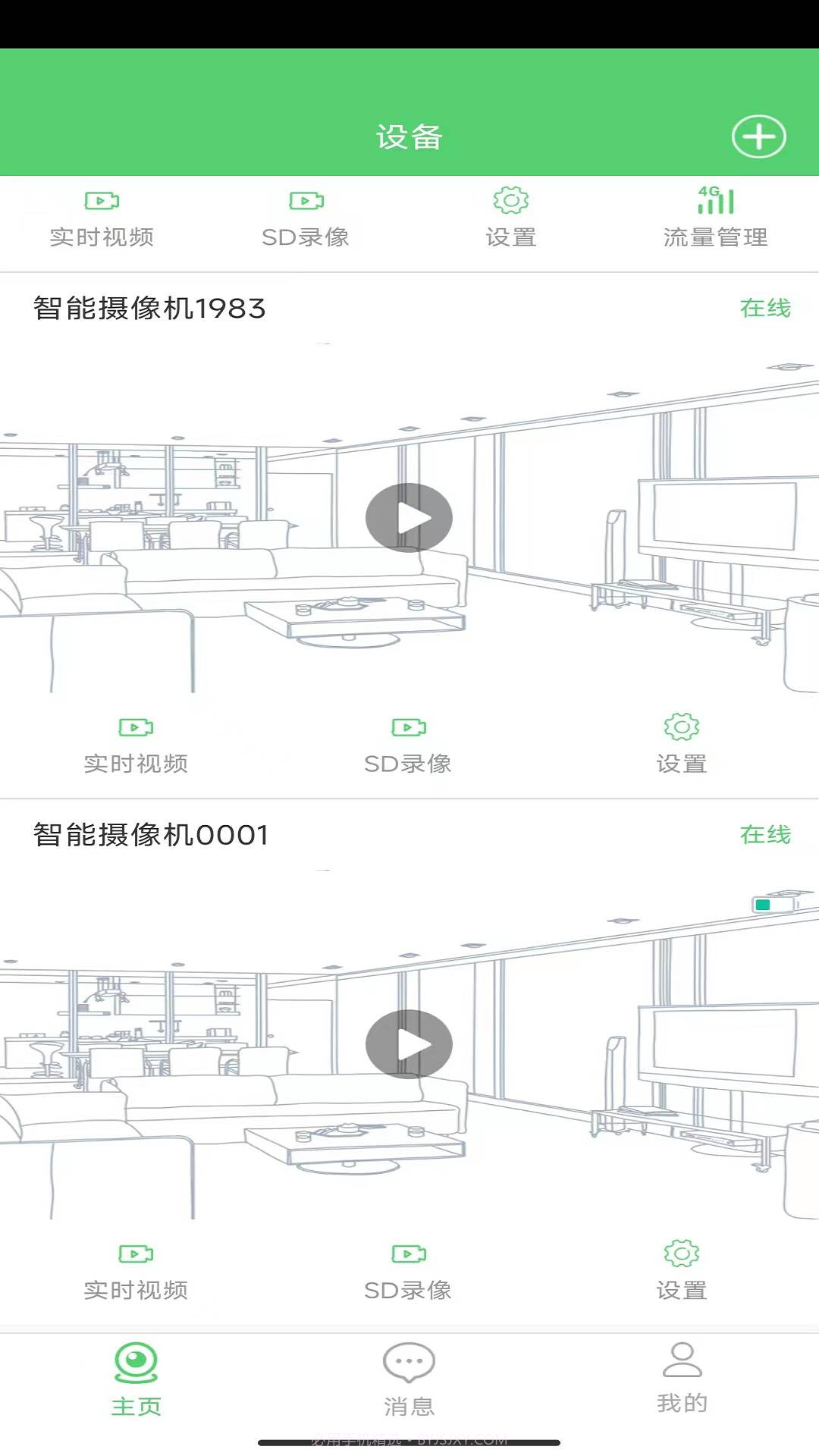Tap 在线 status of camera 1983
The height and width of the screenshot is (1456, 819).
766,308
